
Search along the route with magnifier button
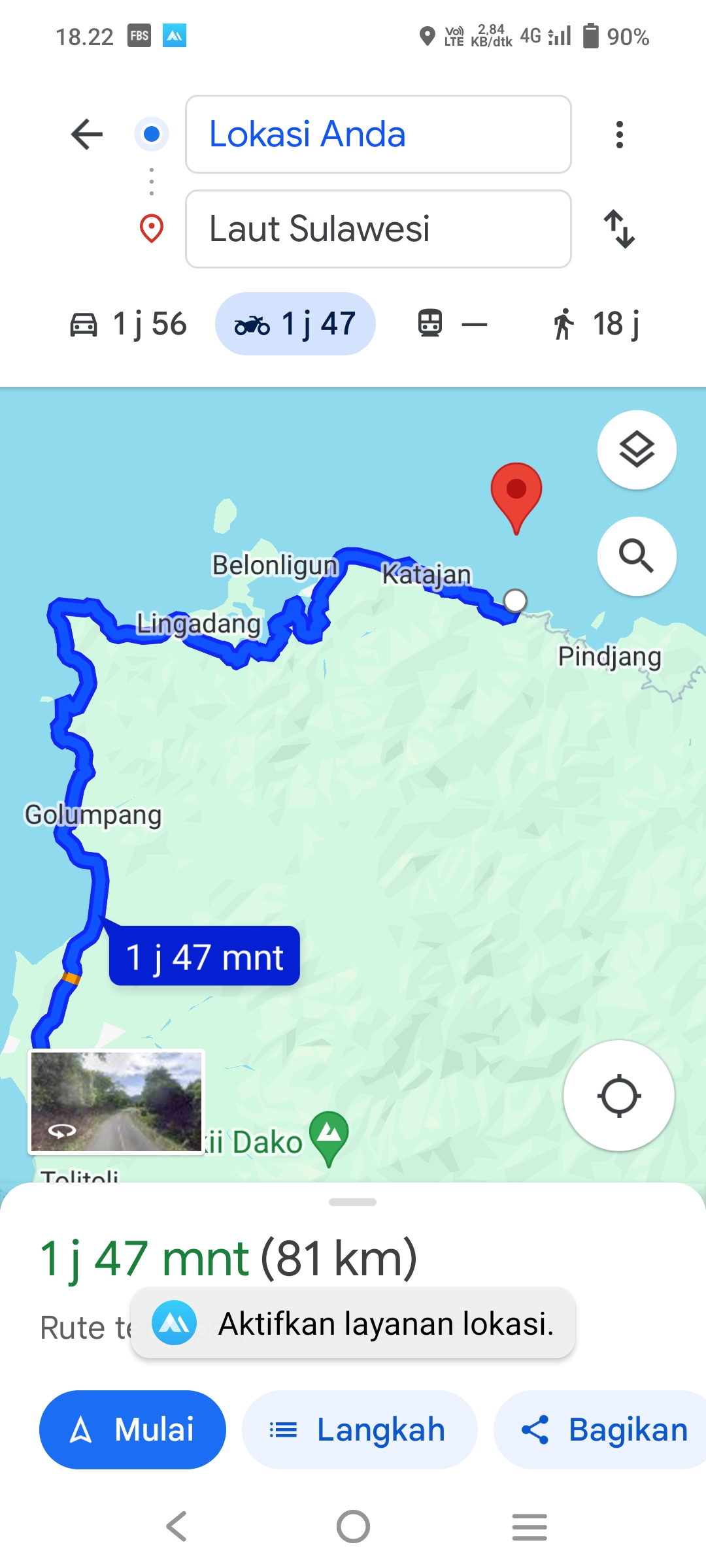tap(637, 556)
